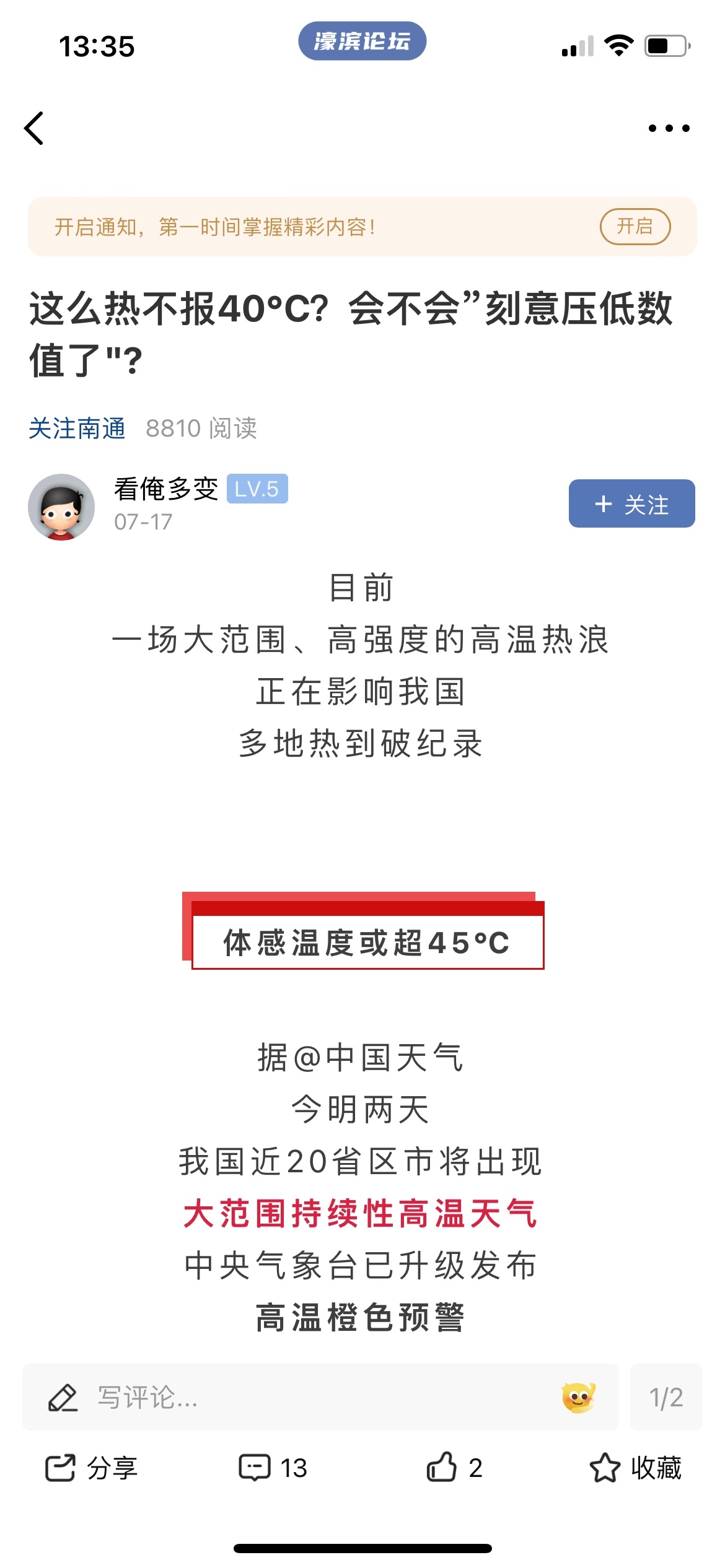Tap the 1/2 page indicator

(x=666, y=1397)
